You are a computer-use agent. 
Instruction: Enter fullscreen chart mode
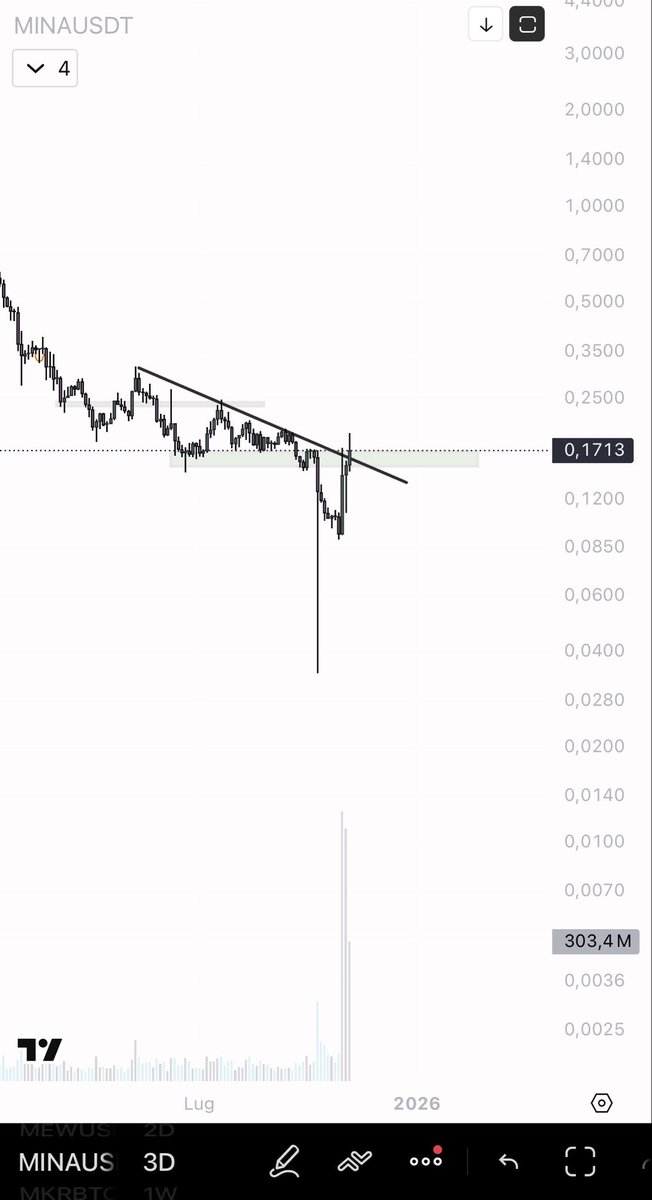point(580,1161)
